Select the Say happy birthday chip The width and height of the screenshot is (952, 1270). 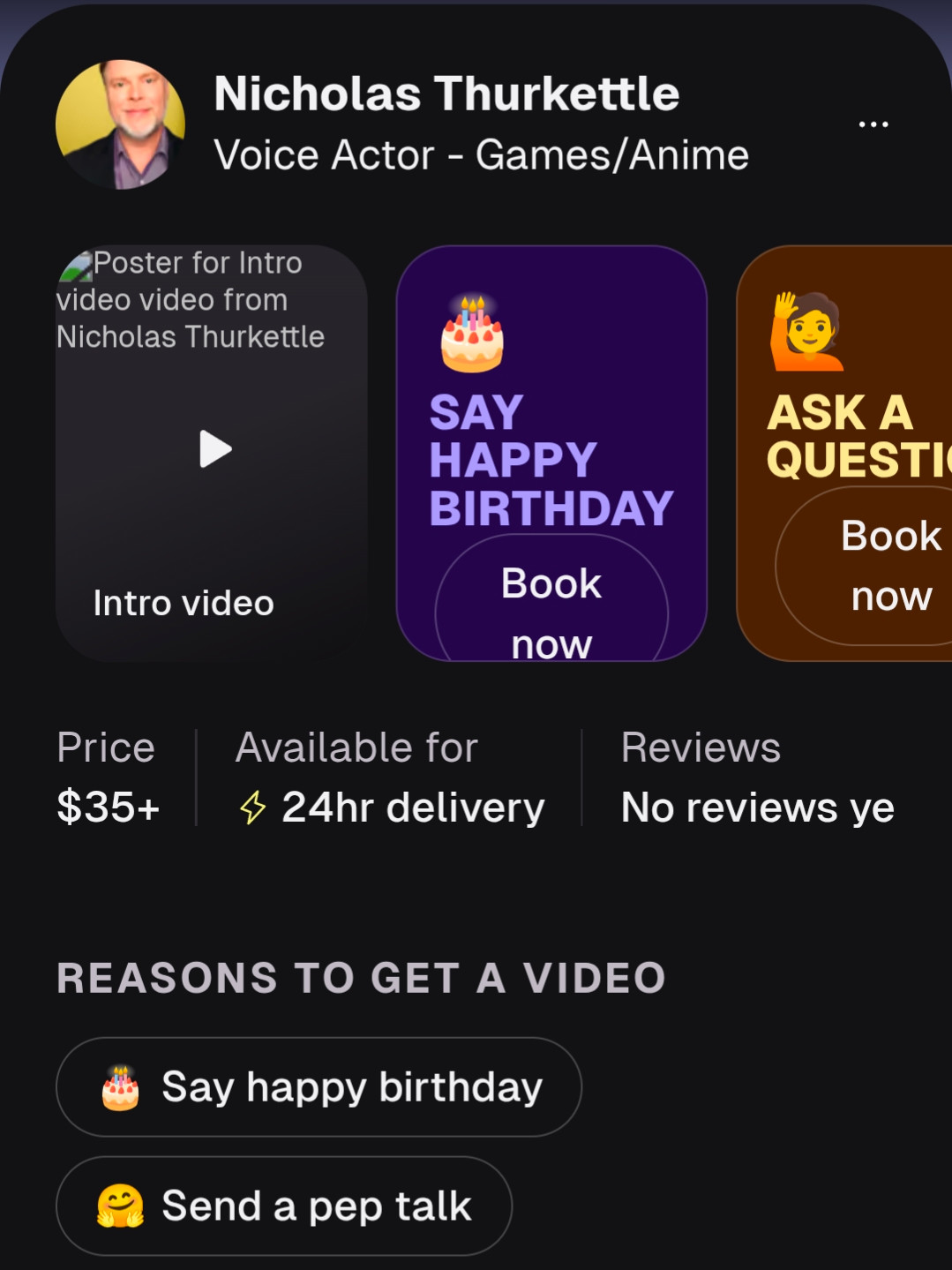(x=319, y=1086)
